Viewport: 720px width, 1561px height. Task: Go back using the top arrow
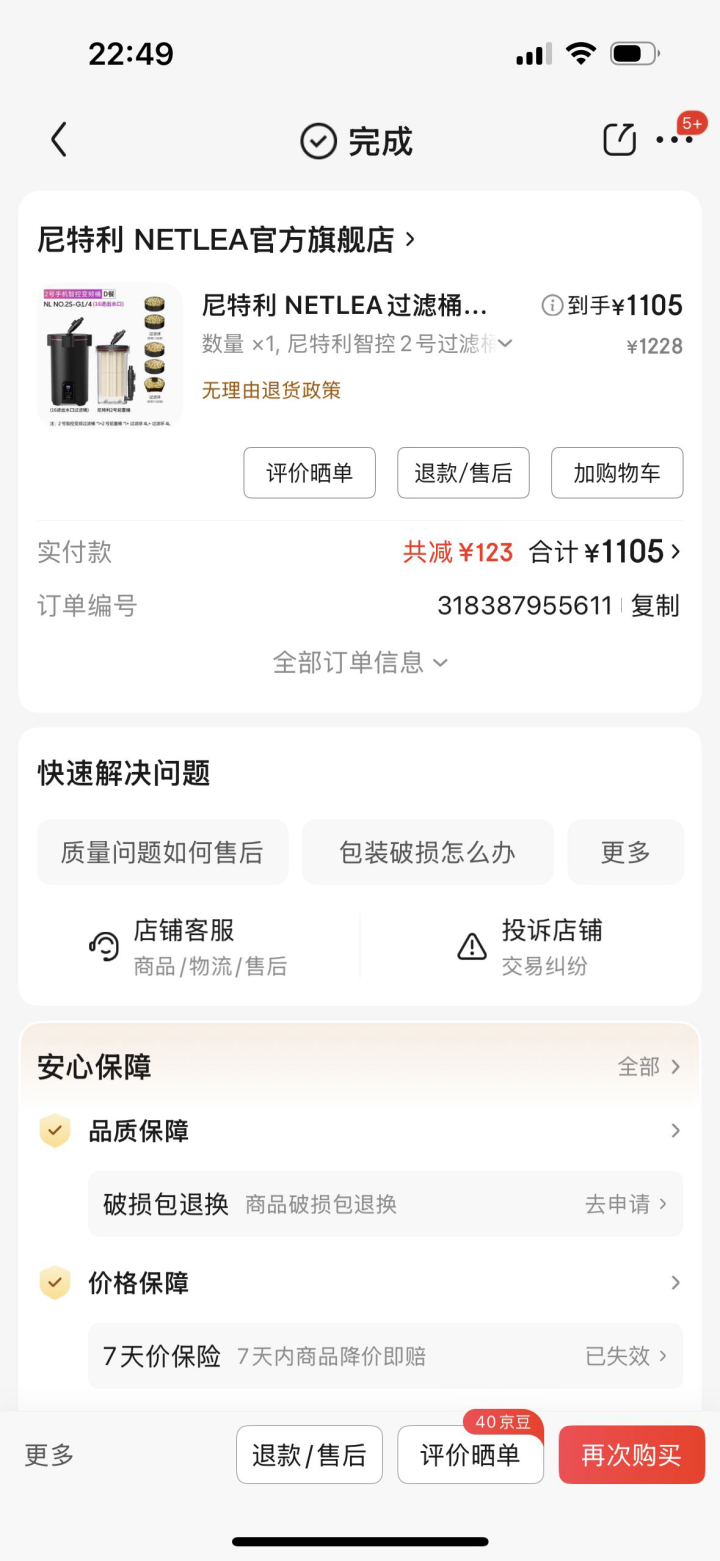tap(59, 140)
